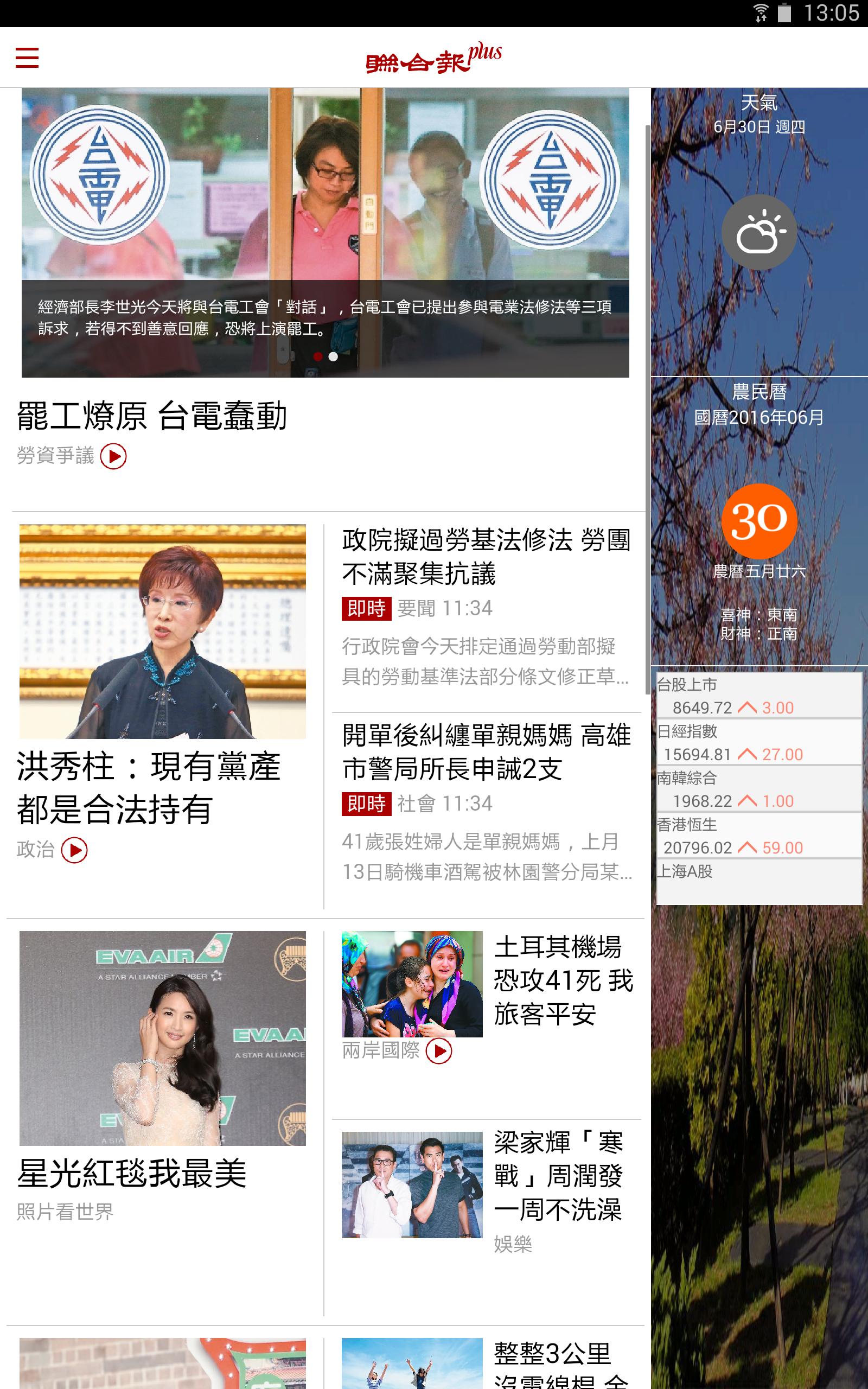Open the 罷工燎原 台電蠢動 headline story
Image resolution: width=868 pixels, height=1389 pixels.
[151, 416]
